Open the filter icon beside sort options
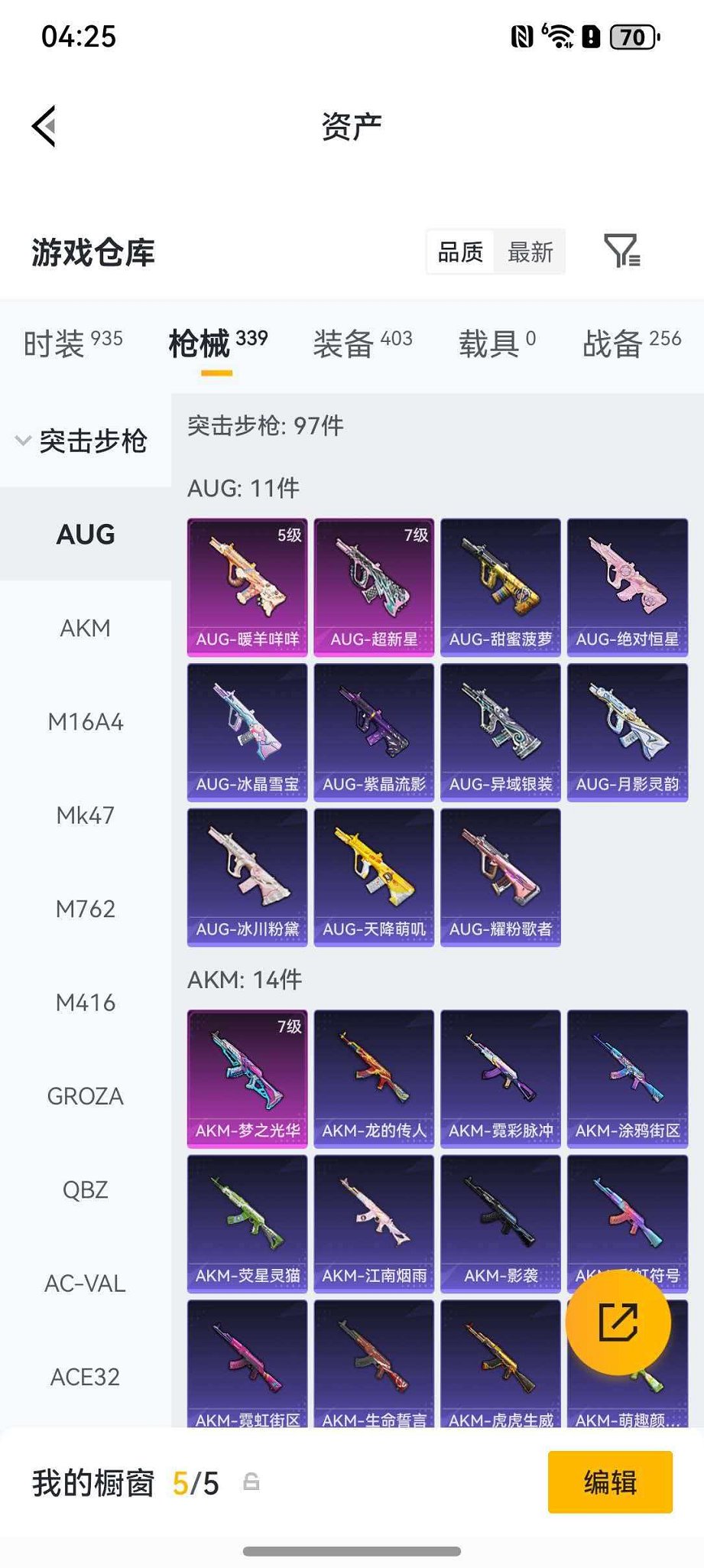This screenshot has width=704, height=1568. [x=621, y=251]
